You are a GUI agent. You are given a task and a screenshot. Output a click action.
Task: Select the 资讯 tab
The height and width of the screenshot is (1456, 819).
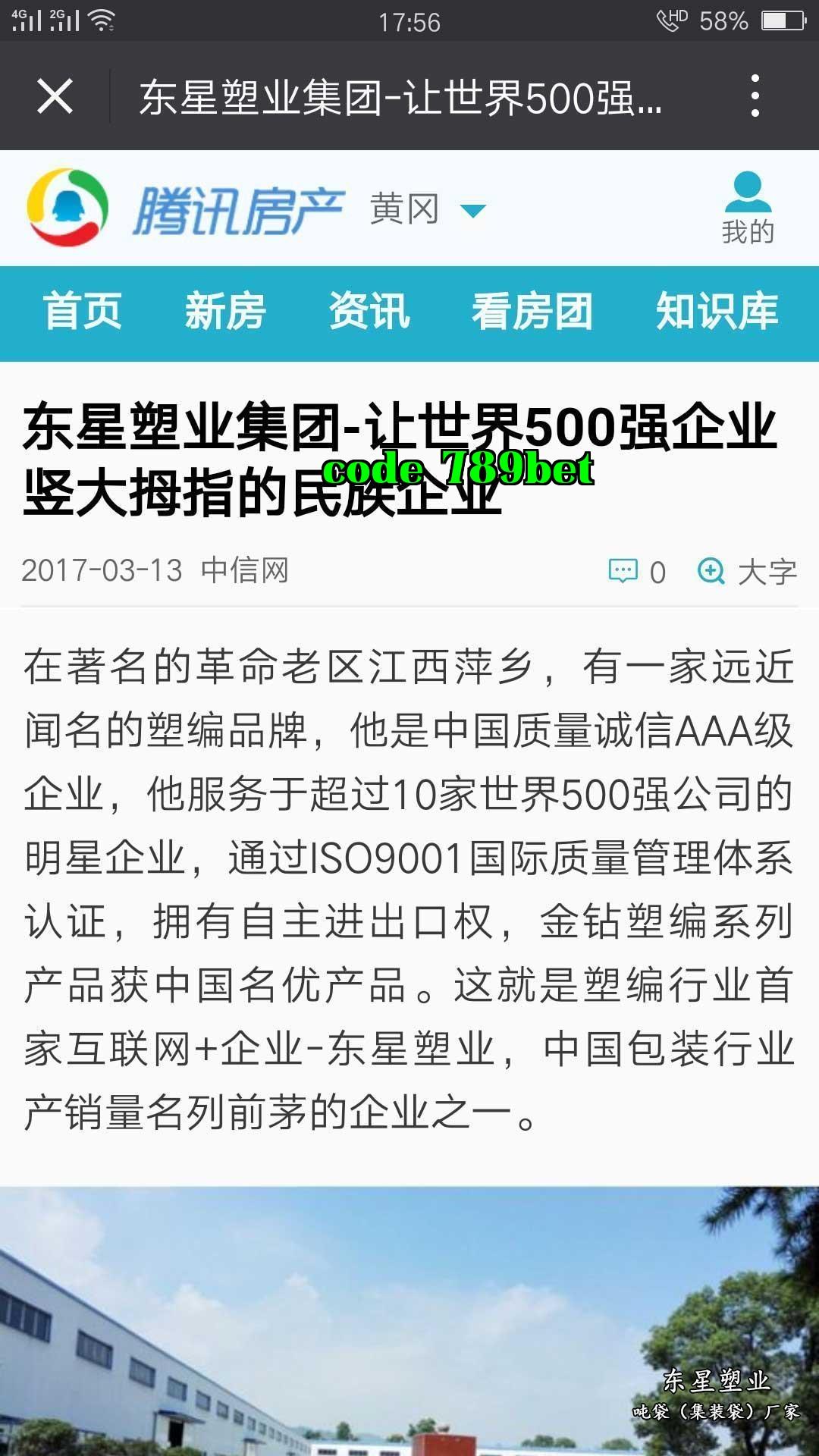tap(369, 312)
